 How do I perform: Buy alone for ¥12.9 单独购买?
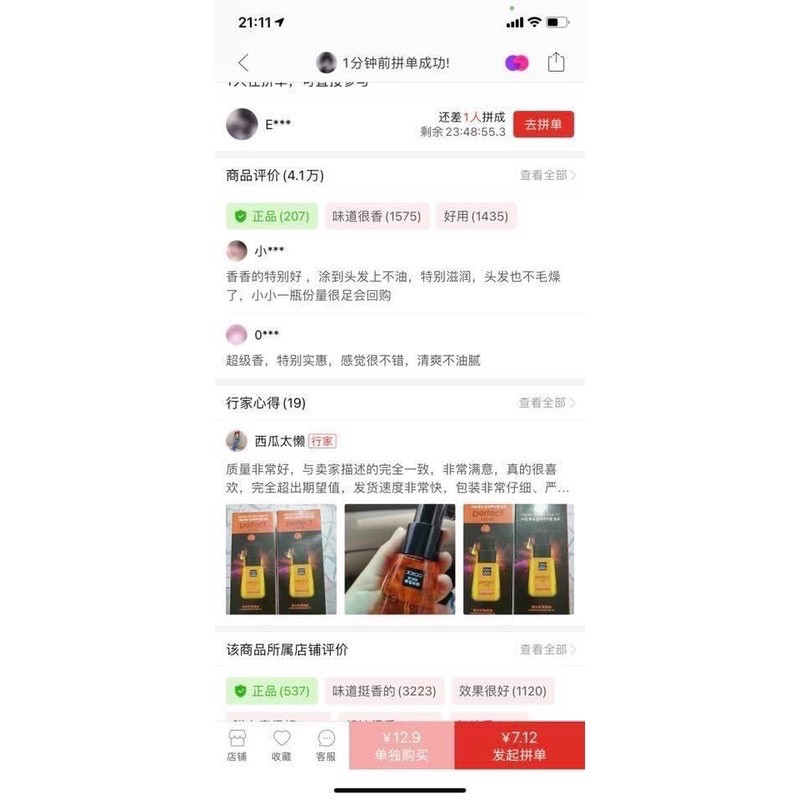coord(401,746)
